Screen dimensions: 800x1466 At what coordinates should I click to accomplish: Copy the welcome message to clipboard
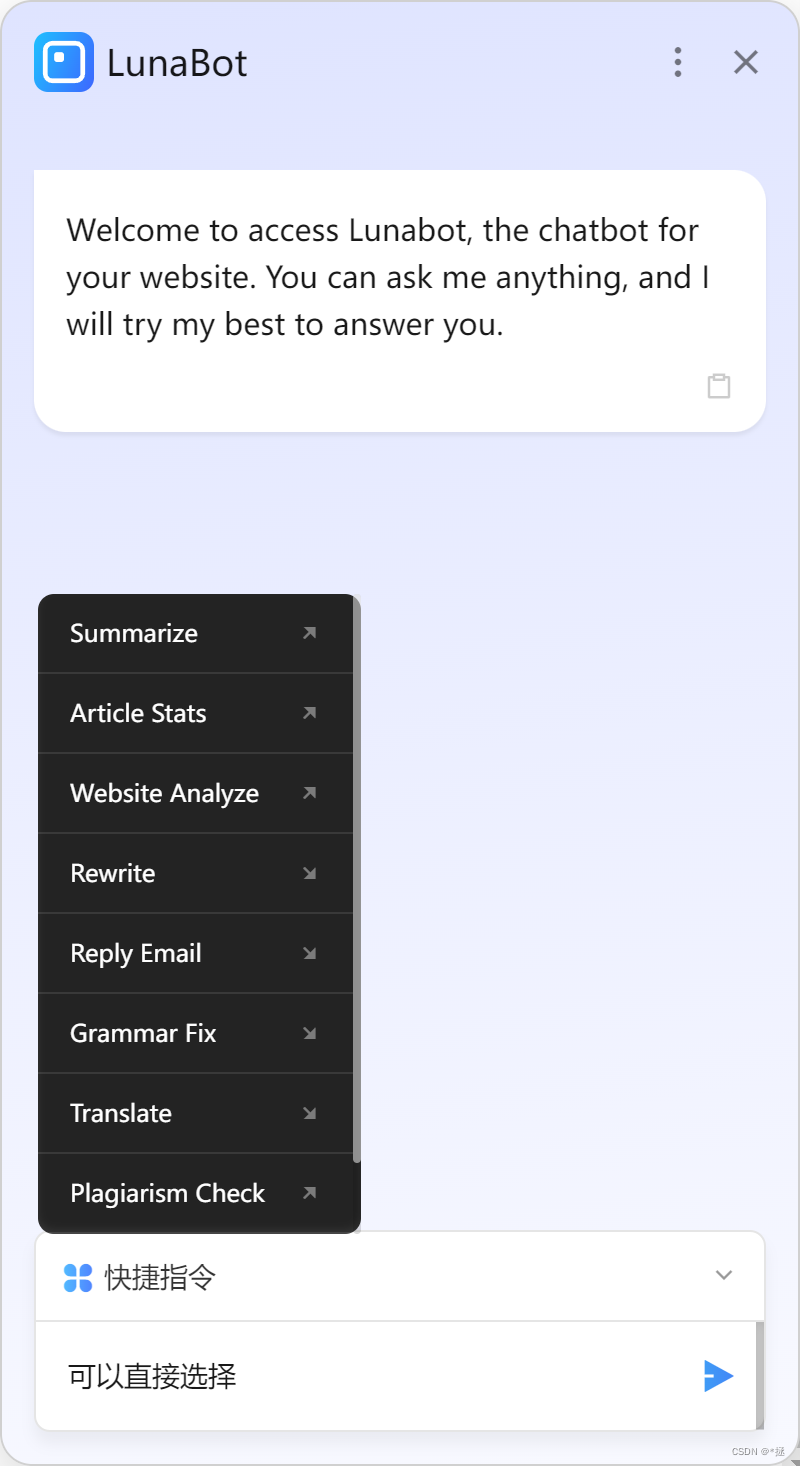pyautogui.click(x=719, y=386)
